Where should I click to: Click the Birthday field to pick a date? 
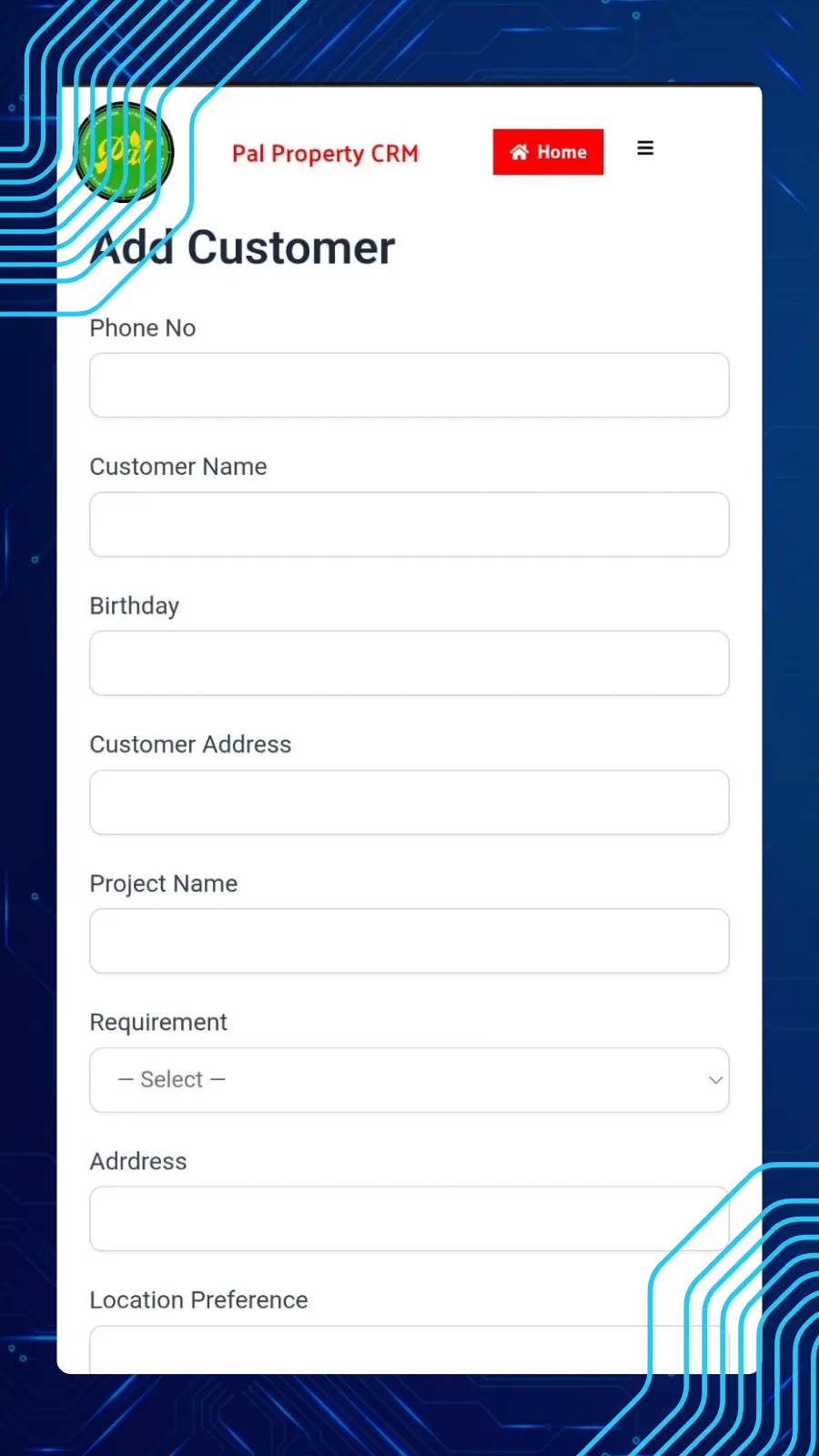pos(409,663)
